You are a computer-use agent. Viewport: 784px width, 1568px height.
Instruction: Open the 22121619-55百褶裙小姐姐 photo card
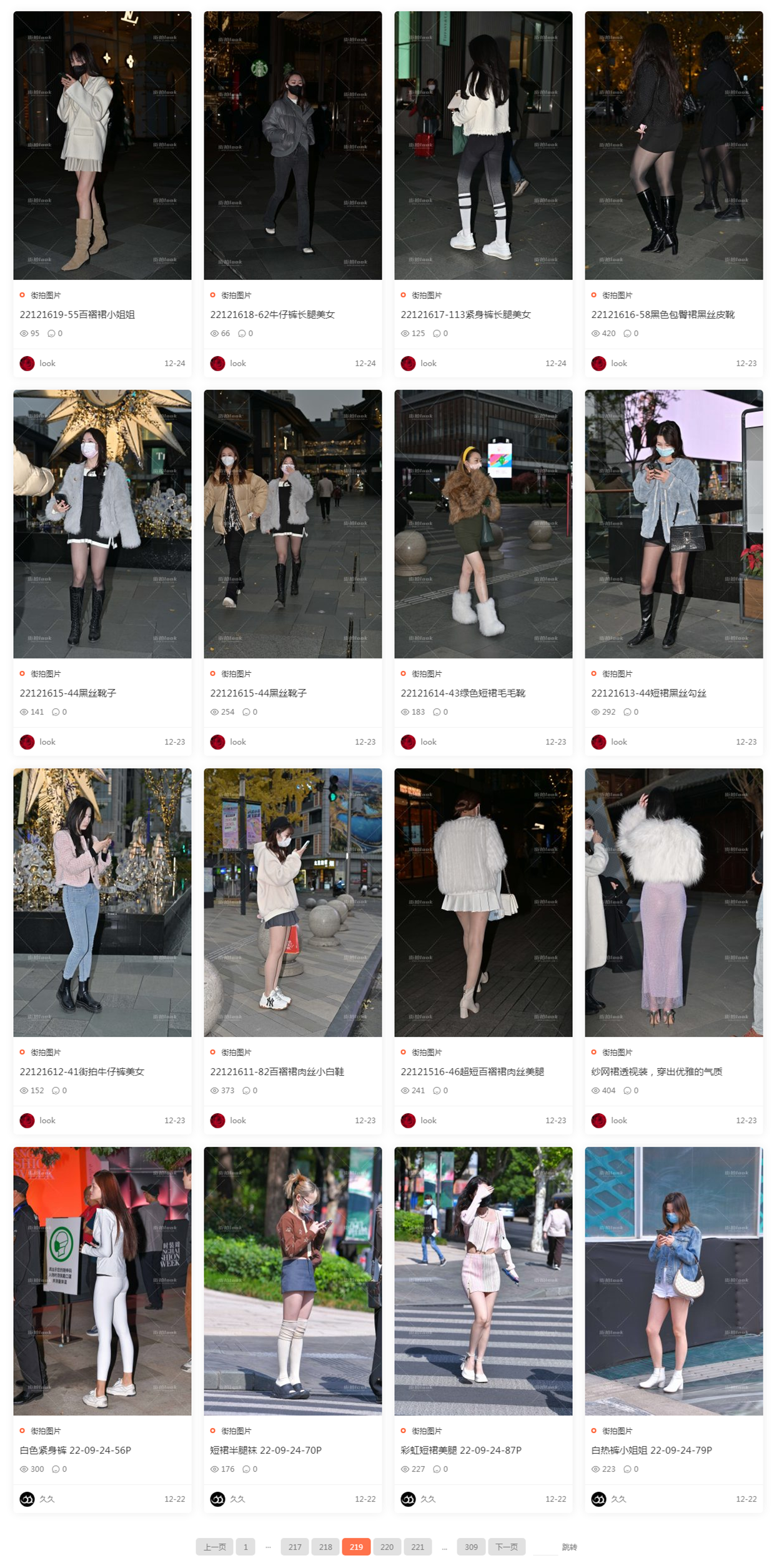coord(102,145)
